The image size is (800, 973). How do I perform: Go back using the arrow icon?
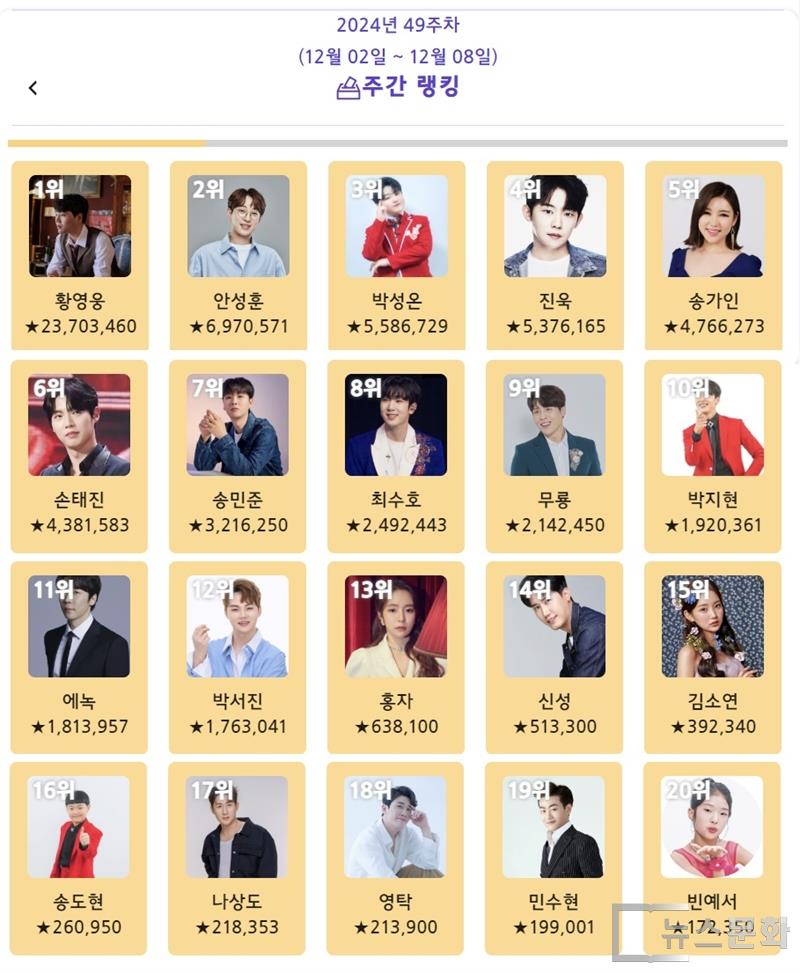[32, 88]
